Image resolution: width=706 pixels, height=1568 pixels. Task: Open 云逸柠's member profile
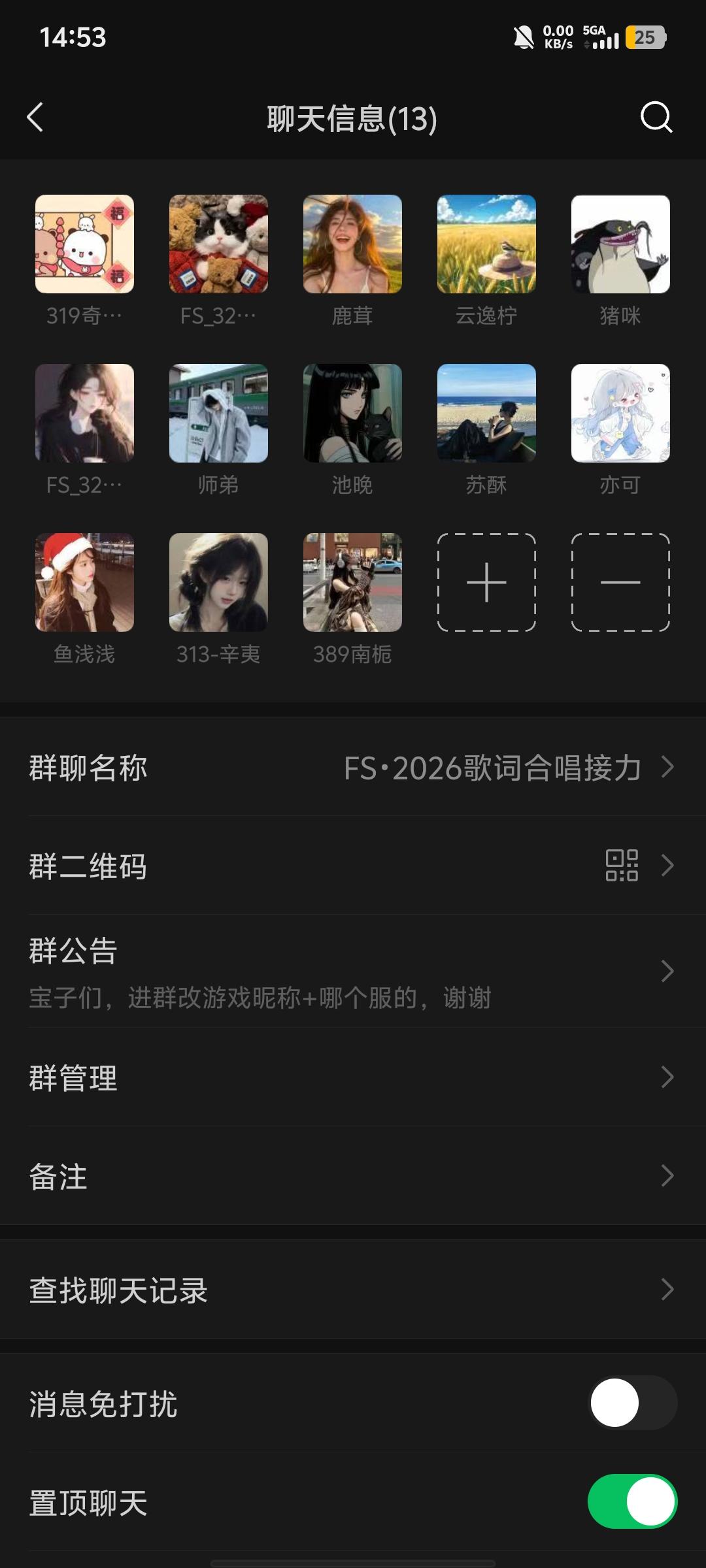point(486,244)
